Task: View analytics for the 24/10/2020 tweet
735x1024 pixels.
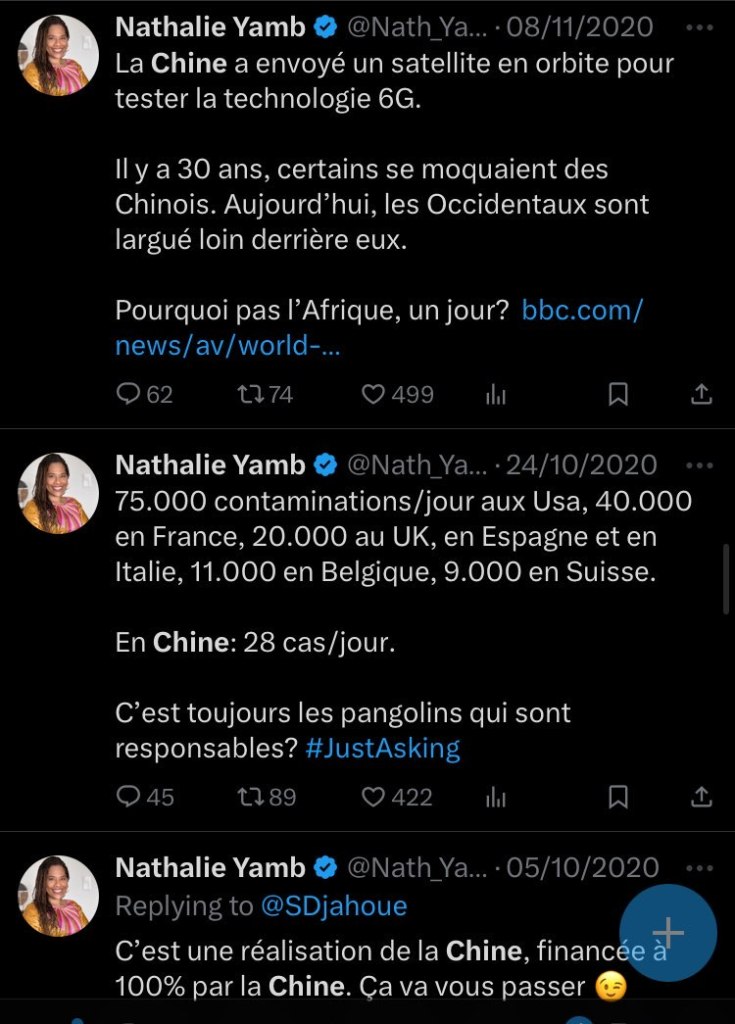Action: [x=496, y=797]
